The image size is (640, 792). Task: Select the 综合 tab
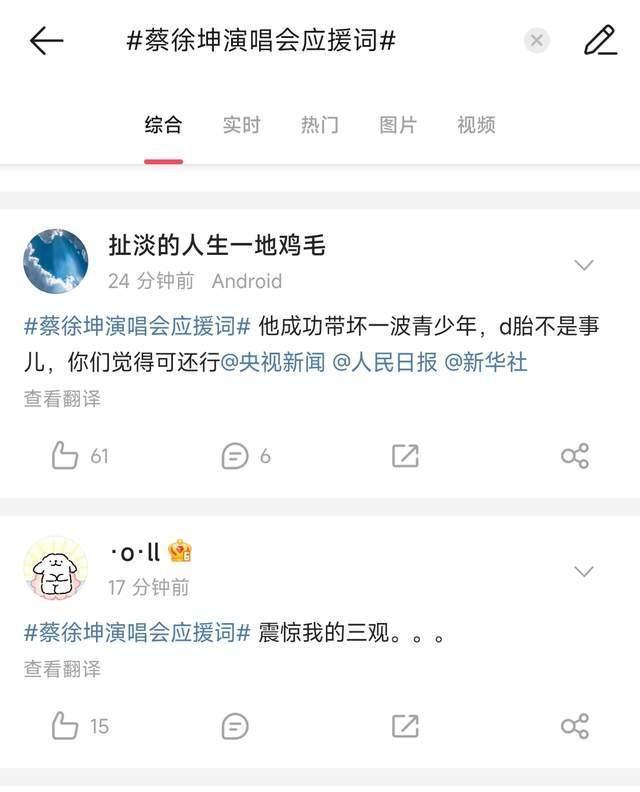pos(163,125)
